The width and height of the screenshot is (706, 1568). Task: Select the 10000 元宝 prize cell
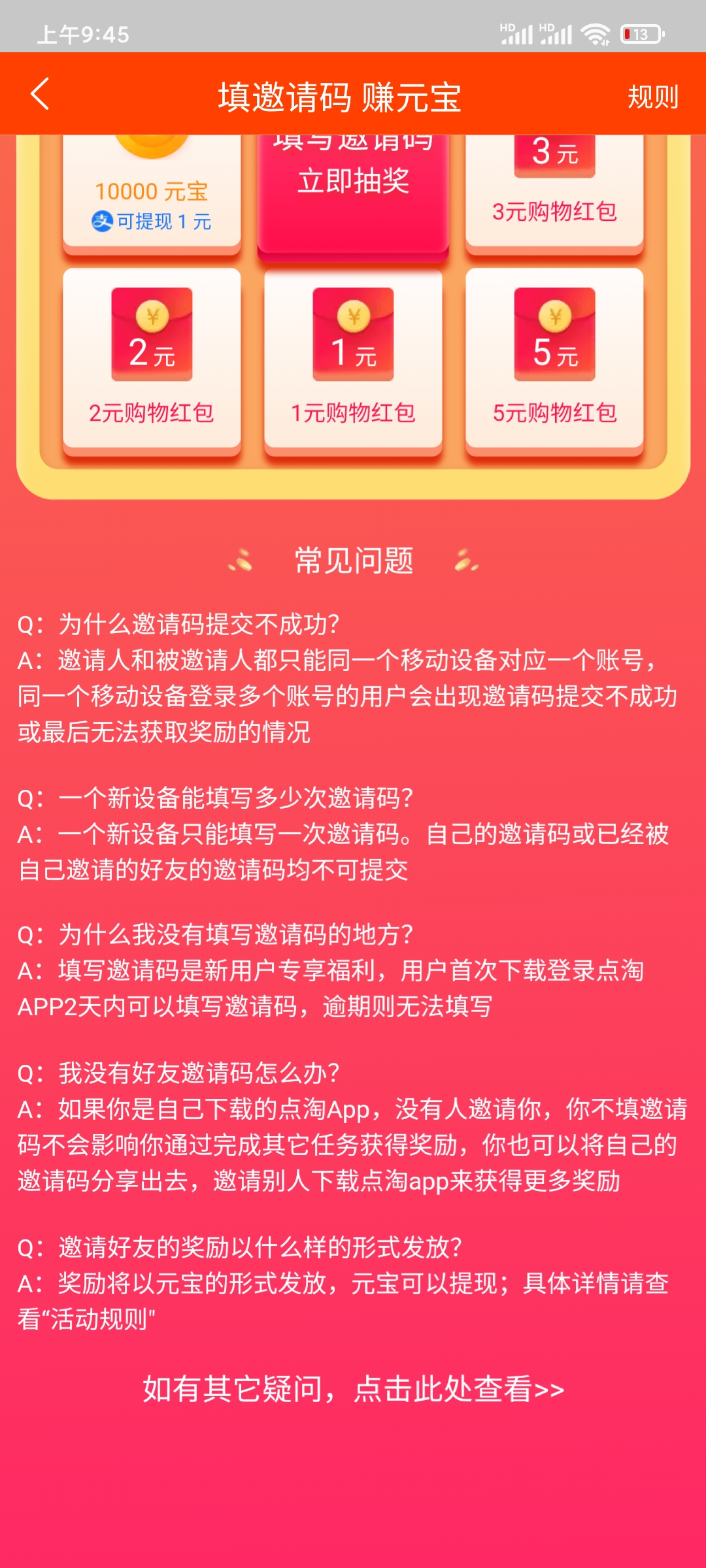point(152,189)
